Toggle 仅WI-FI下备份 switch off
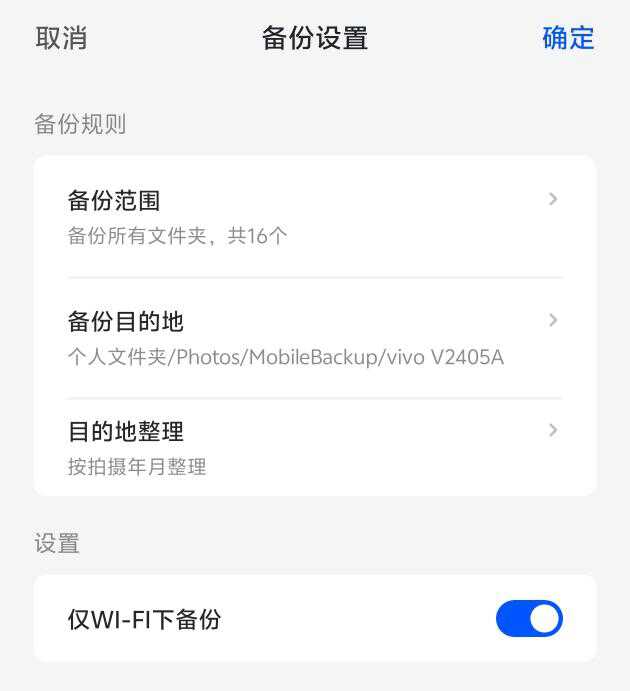This screenshot has width=630, height=691. point(529,619)
